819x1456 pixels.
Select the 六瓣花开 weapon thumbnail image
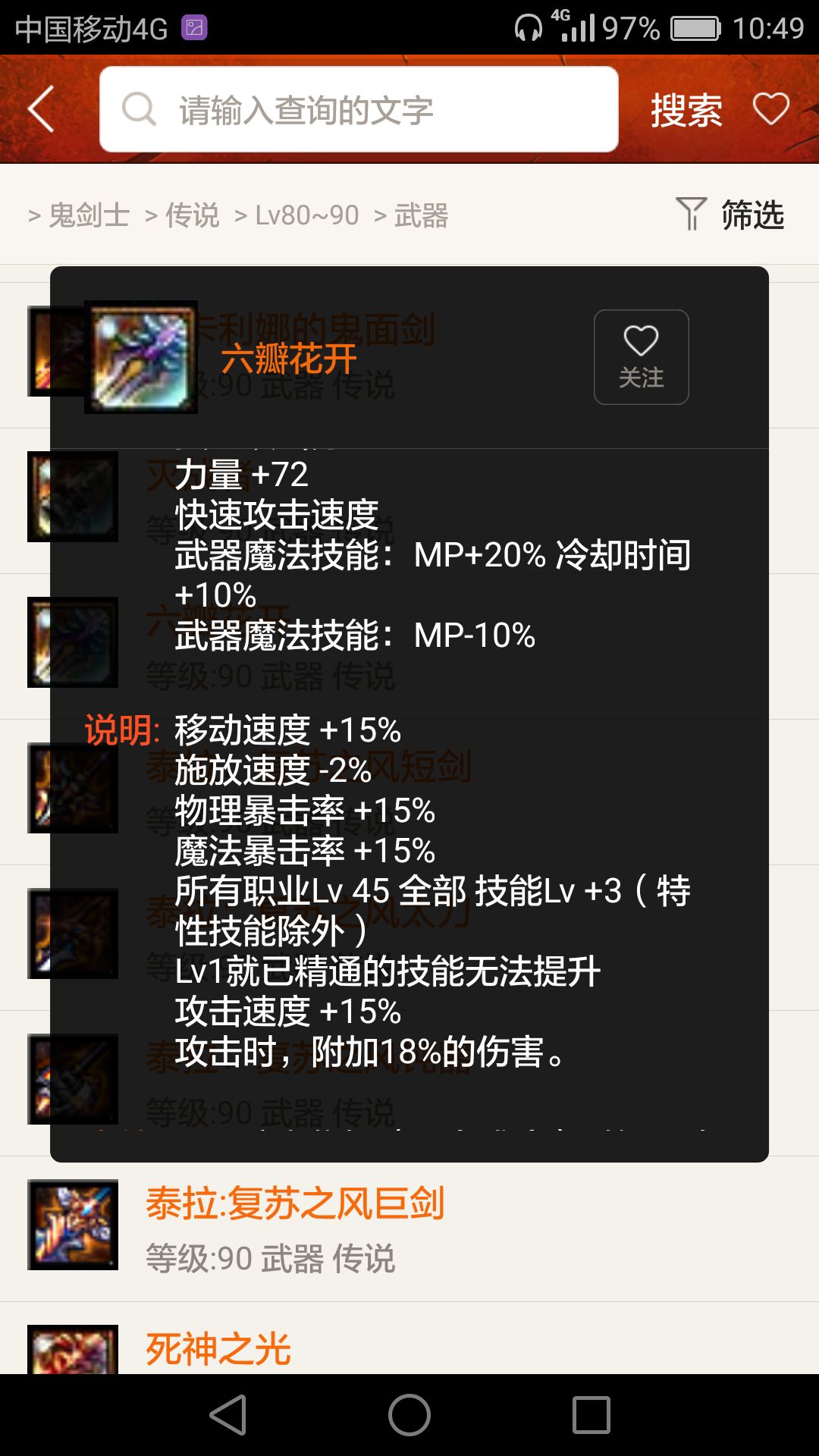(x=141, y=356)
